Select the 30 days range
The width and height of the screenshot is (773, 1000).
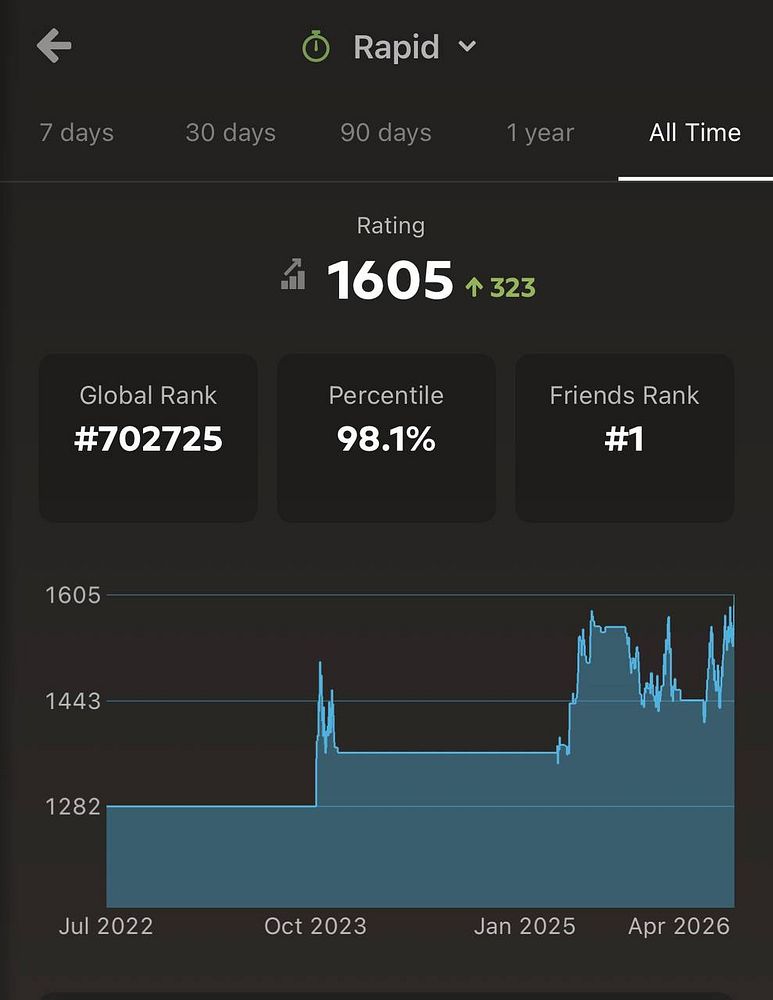[230, 133]
